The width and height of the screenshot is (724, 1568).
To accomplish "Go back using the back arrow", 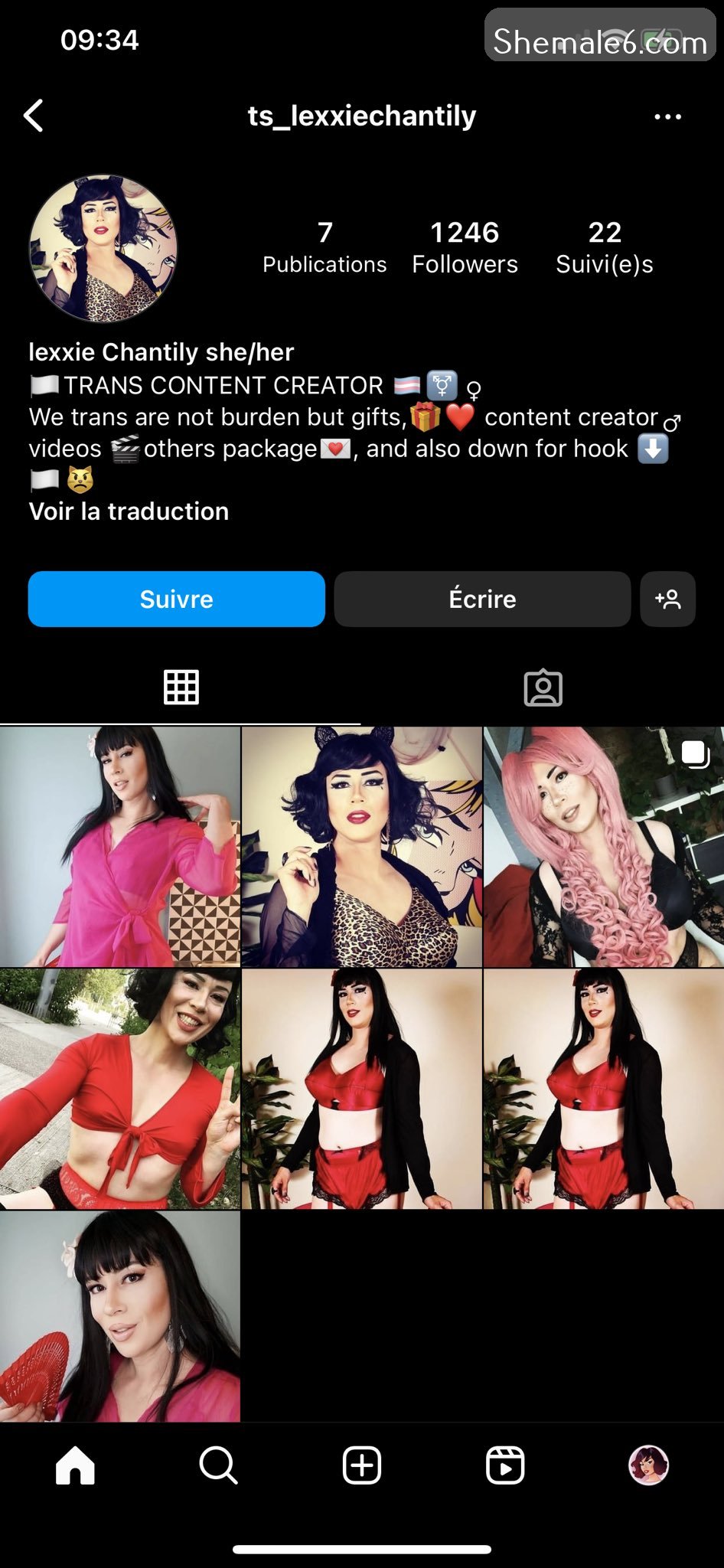I will tap(34, 116).
